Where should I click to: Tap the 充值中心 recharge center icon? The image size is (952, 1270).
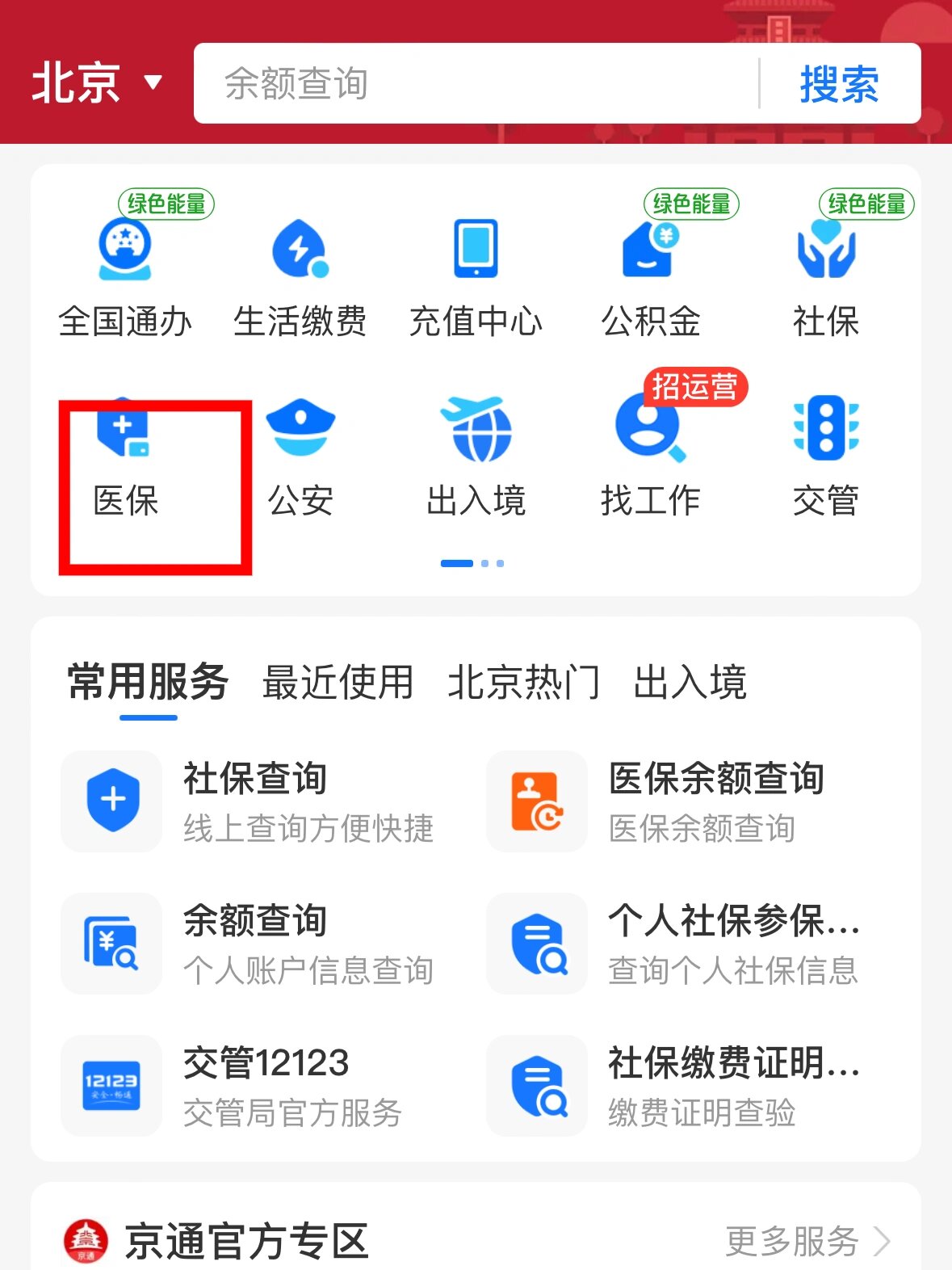click(476, 275)
